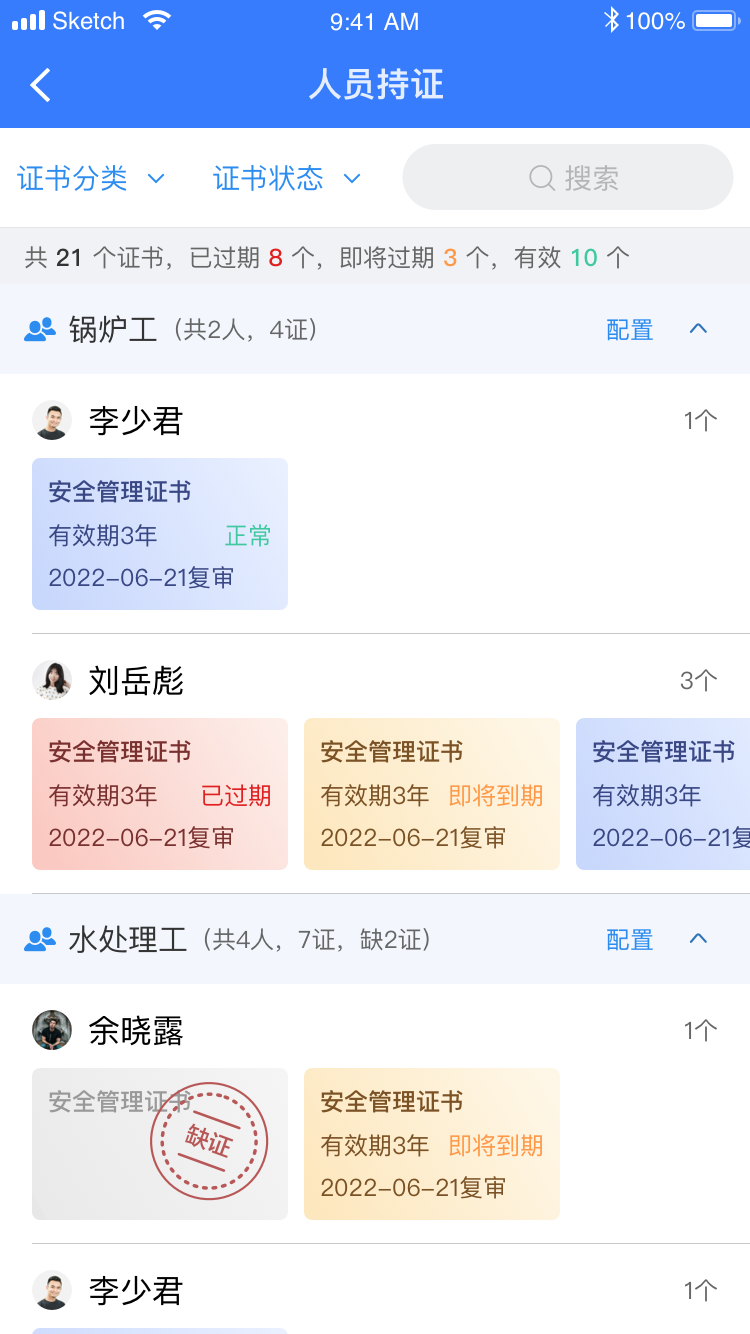Viewport: 750px width, 1334px height.
Task: Go back using the top-left arrow
Action: pos(40,85)
